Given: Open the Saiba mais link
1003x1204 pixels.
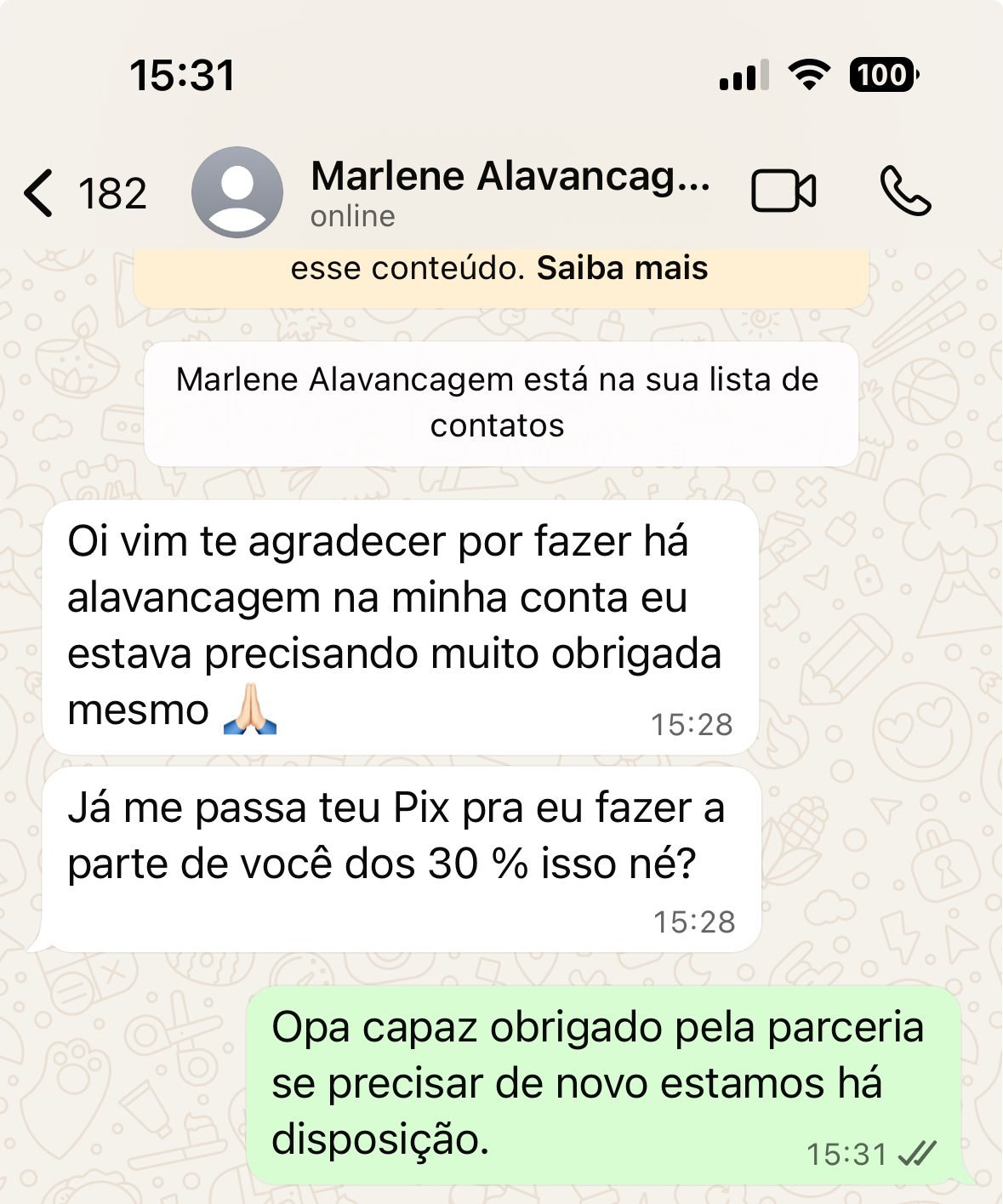Looking at the screenshot, I should click(622, 269).
